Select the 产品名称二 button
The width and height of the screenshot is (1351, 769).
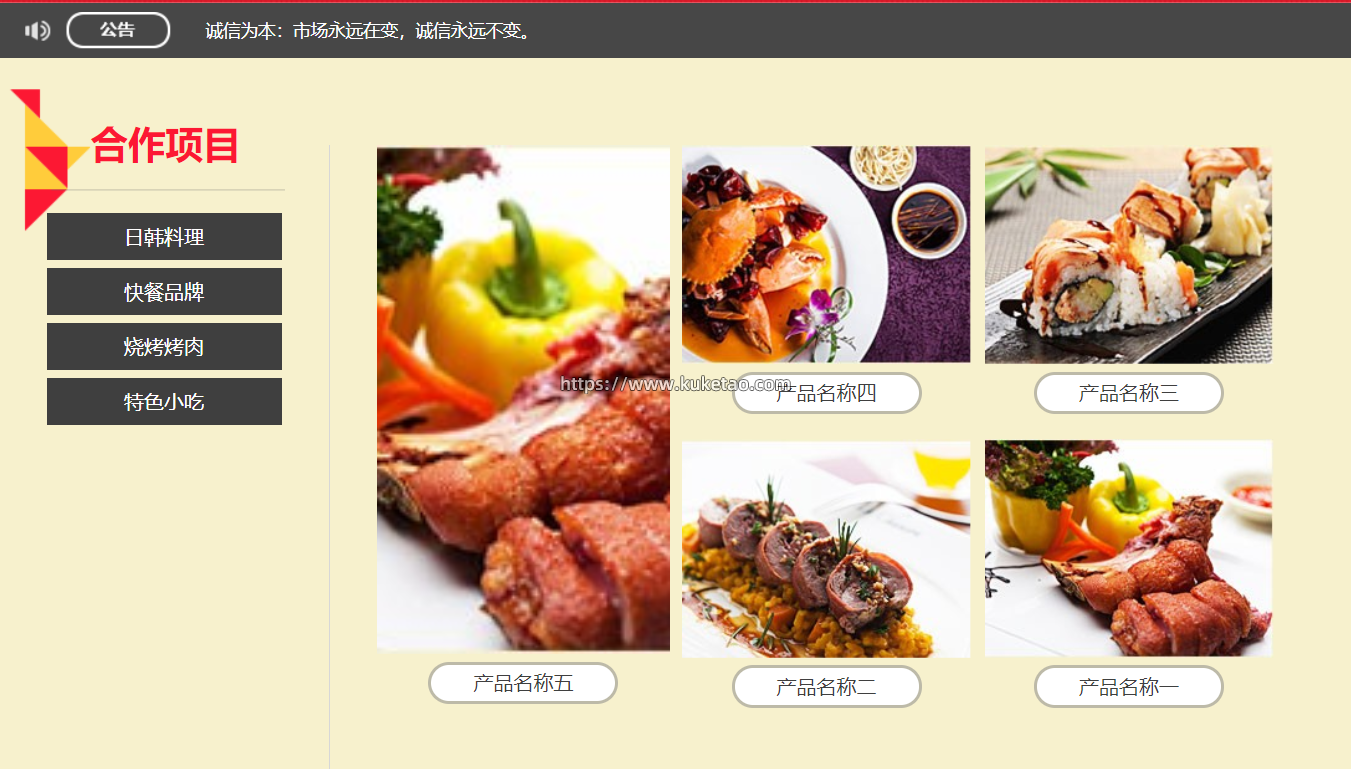click(826, 687)
